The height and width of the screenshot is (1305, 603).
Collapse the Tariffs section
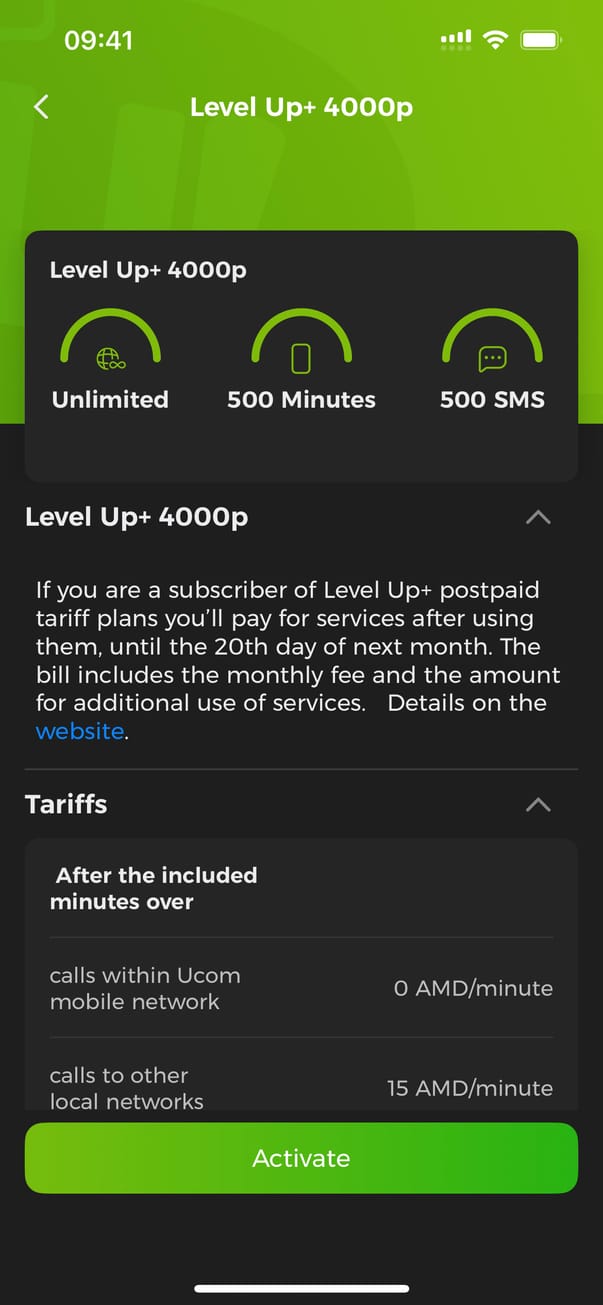click(x=538, y=805)
